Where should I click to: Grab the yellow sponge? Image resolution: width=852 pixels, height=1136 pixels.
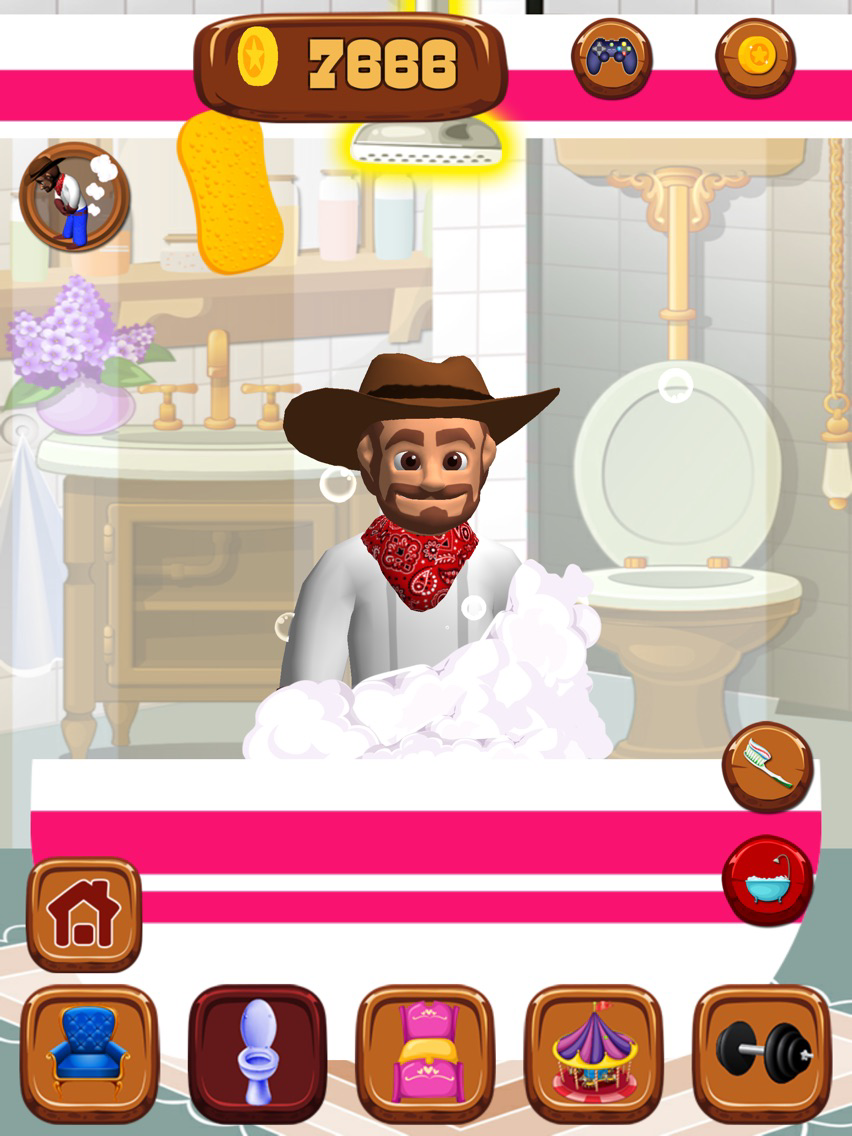[229, 196]
